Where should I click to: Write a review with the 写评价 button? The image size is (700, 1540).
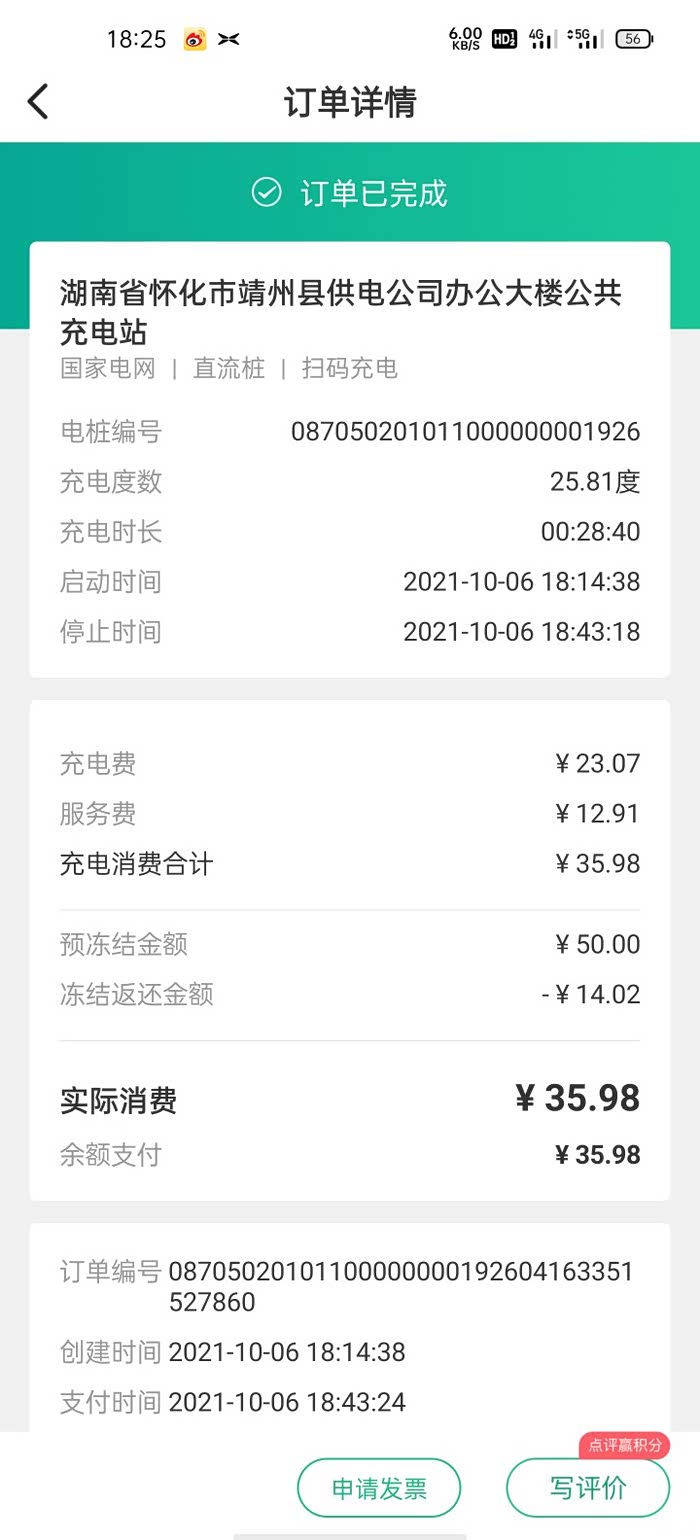tap(588, 1488)
